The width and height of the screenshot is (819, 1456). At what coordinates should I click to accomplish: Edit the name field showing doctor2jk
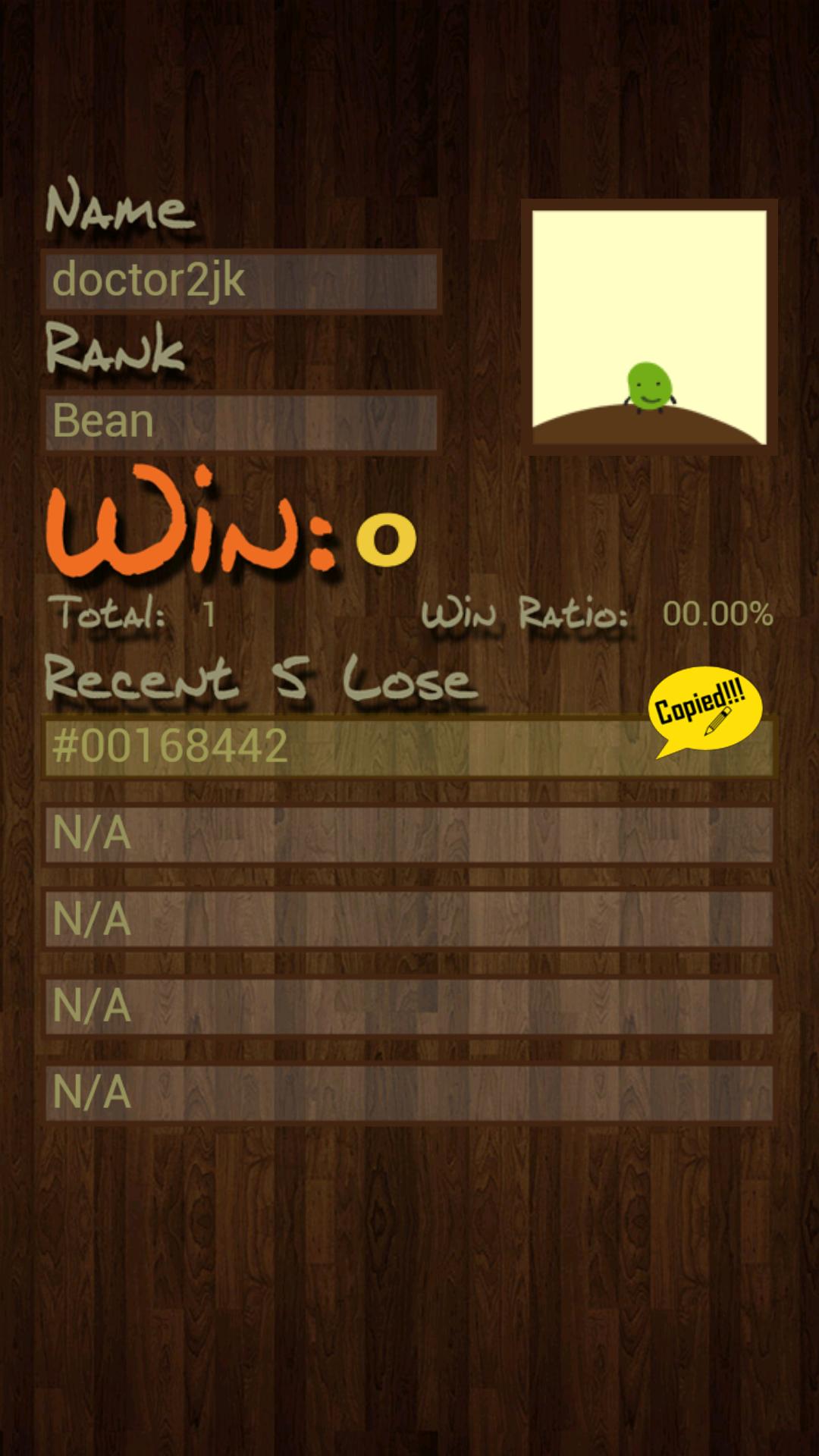tap(241, 281)
